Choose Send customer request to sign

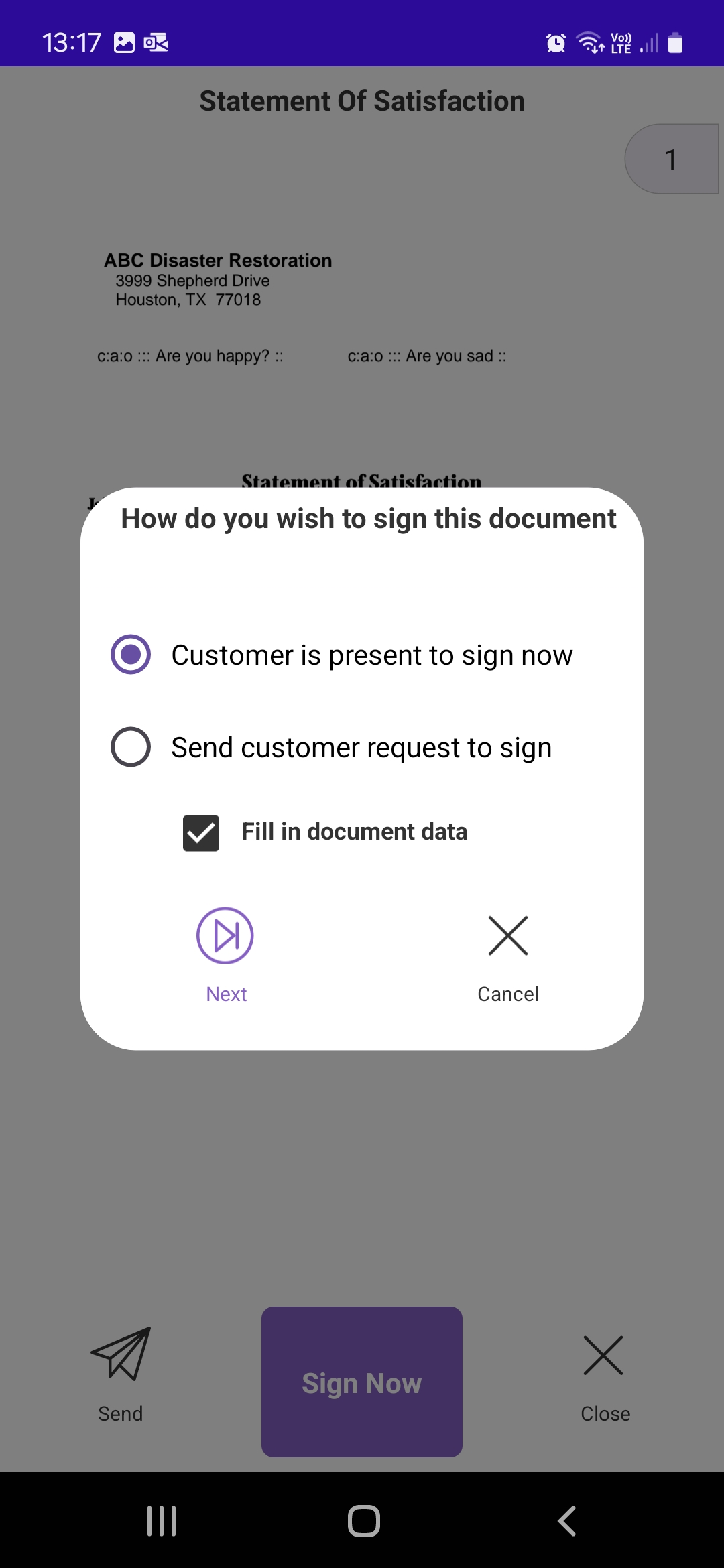pos(331,747)
